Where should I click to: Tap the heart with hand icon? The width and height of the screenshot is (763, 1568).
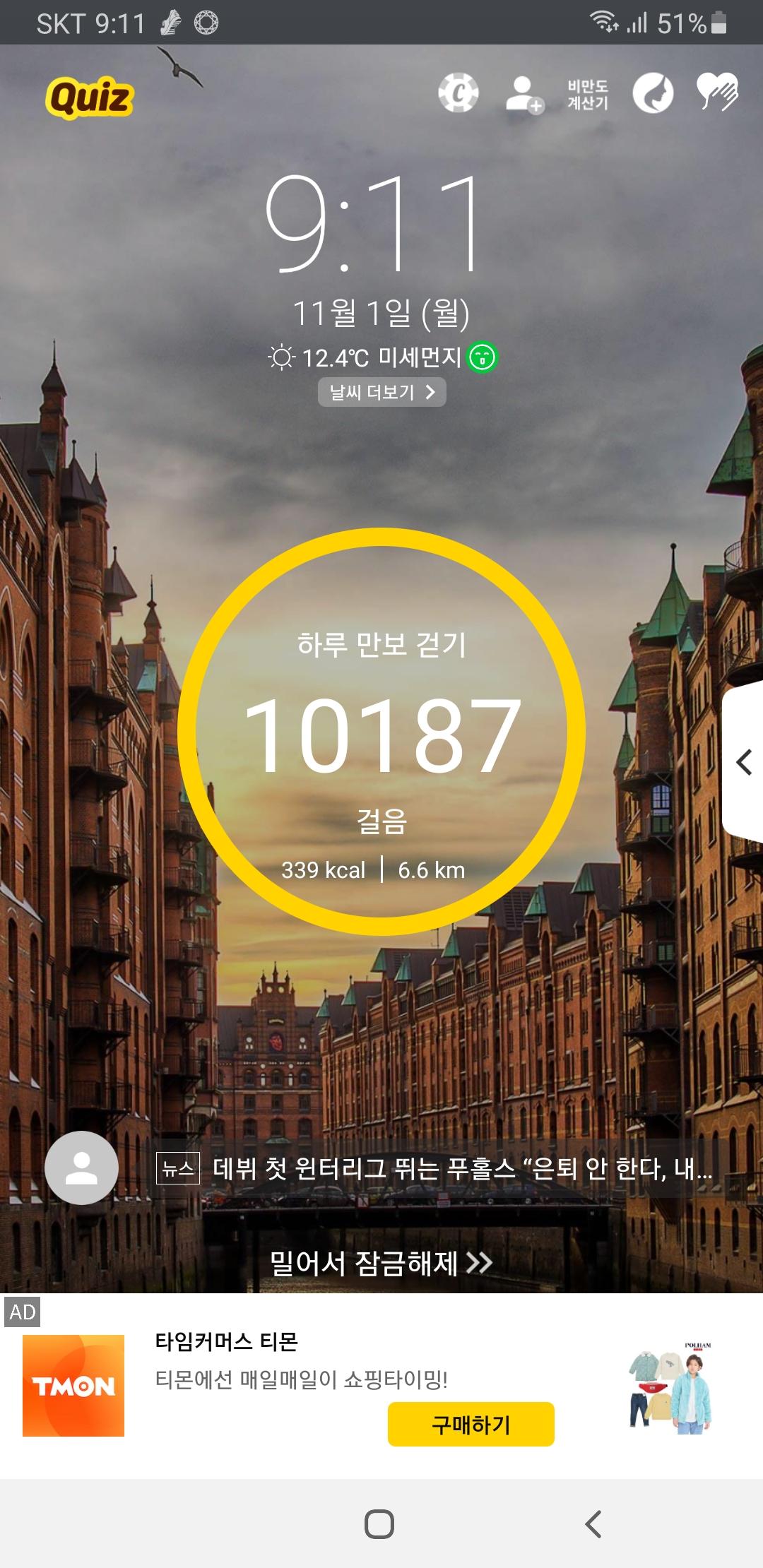(x=717, y=93)
